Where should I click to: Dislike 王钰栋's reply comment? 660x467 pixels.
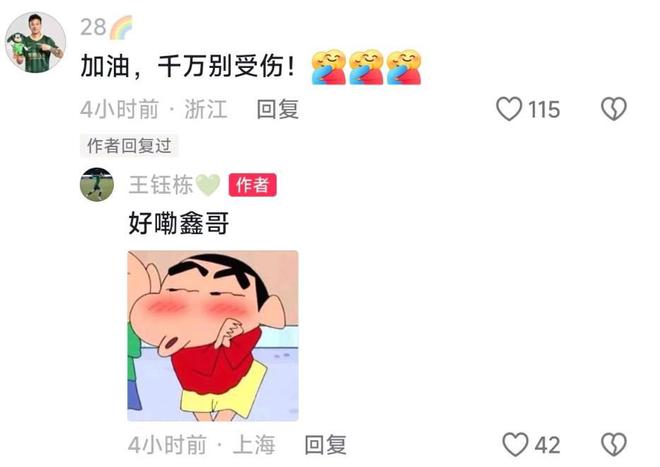[613, 444]
